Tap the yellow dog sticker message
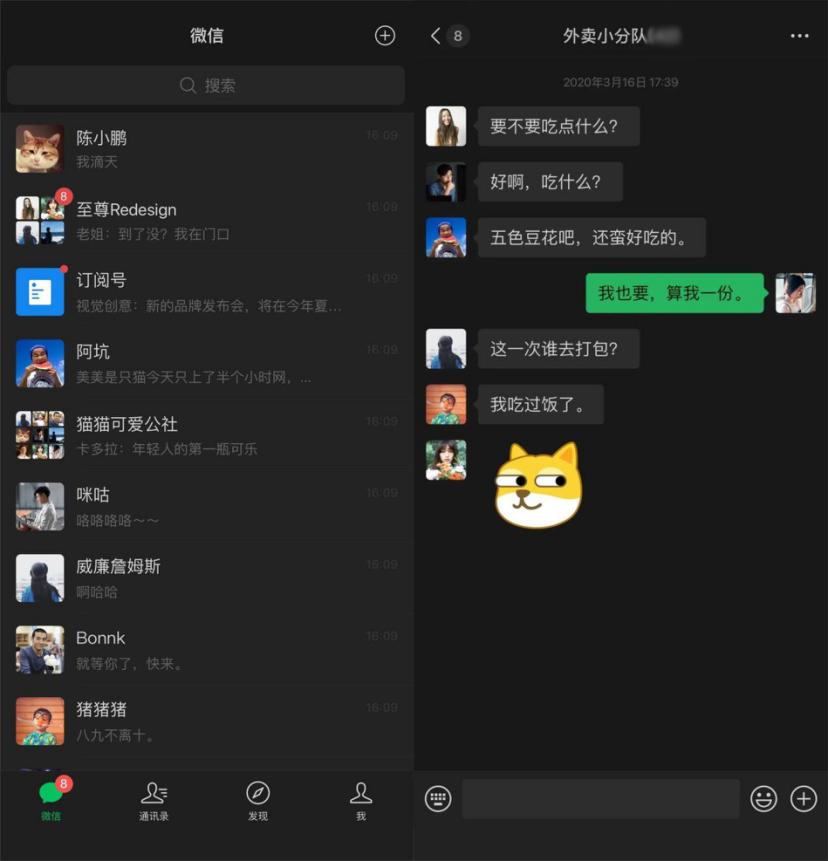This screenshot has height=861, width=828. click(x=538, y=484)
